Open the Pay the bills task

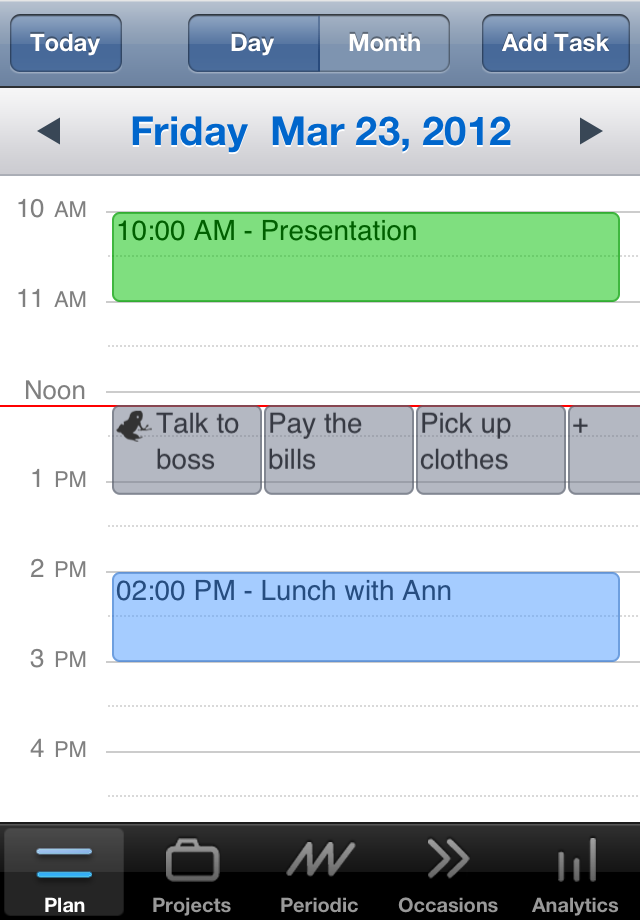point(339,450)
